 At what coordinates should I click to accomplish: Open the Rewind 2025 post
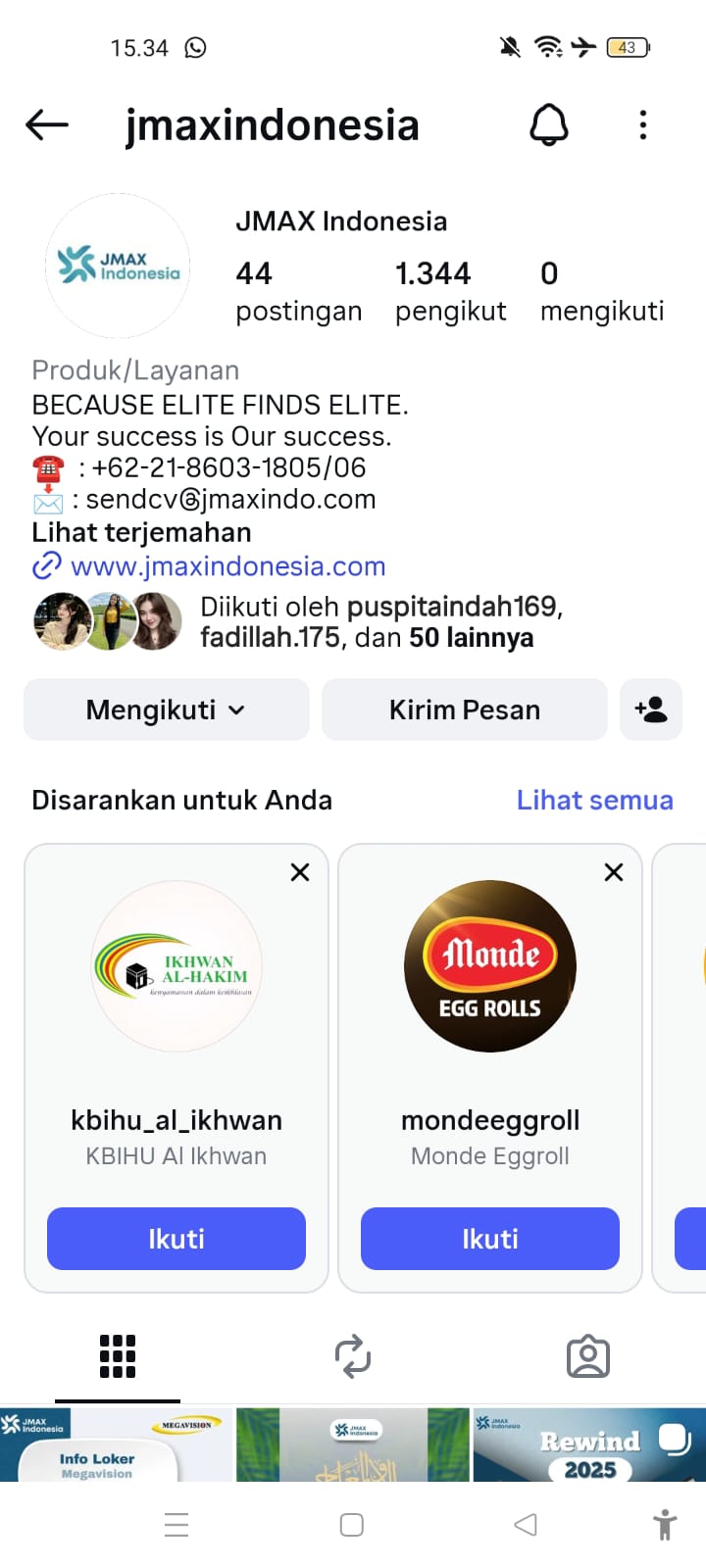589,1445
